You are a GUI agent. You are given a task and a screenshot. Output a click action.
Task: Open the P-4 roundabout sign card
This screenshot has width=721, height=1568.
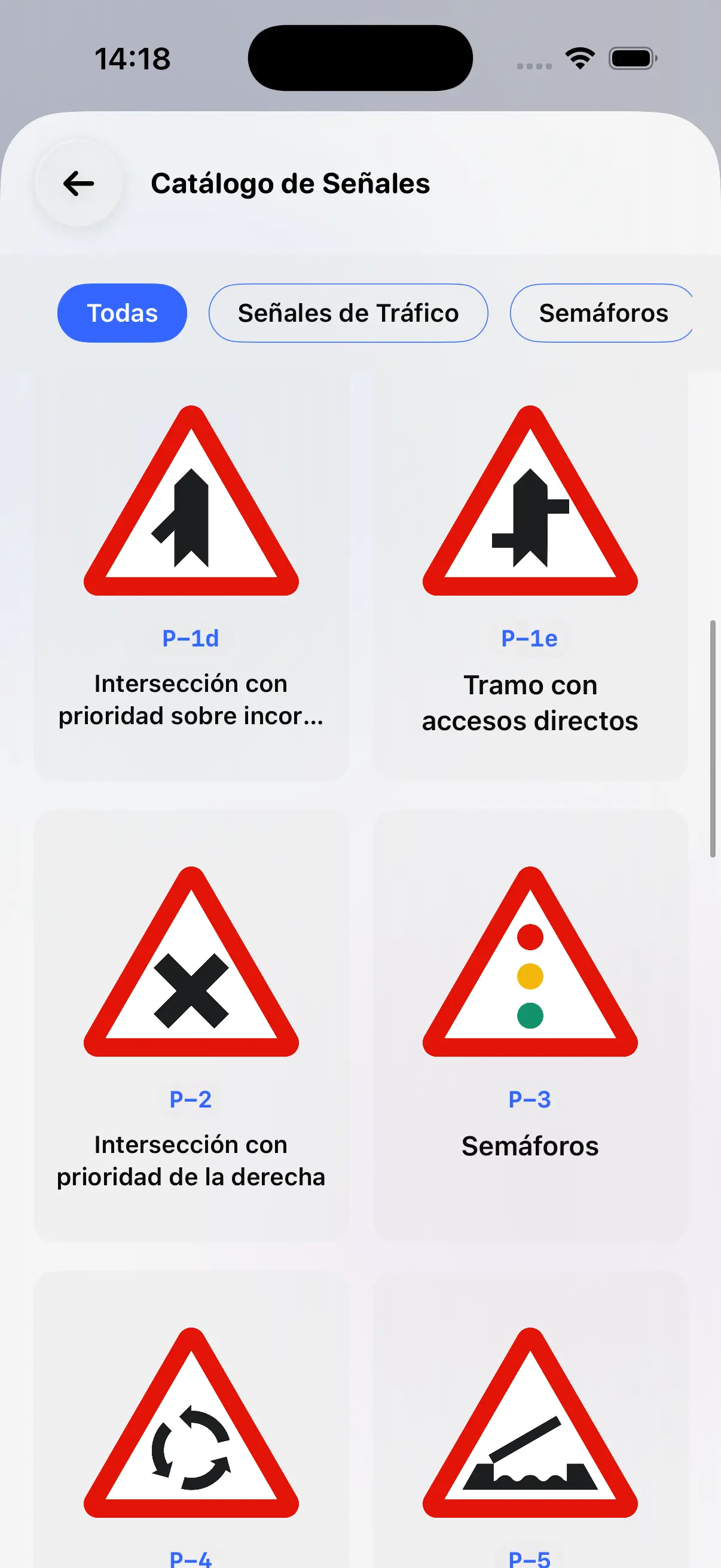click(191, 1424)
